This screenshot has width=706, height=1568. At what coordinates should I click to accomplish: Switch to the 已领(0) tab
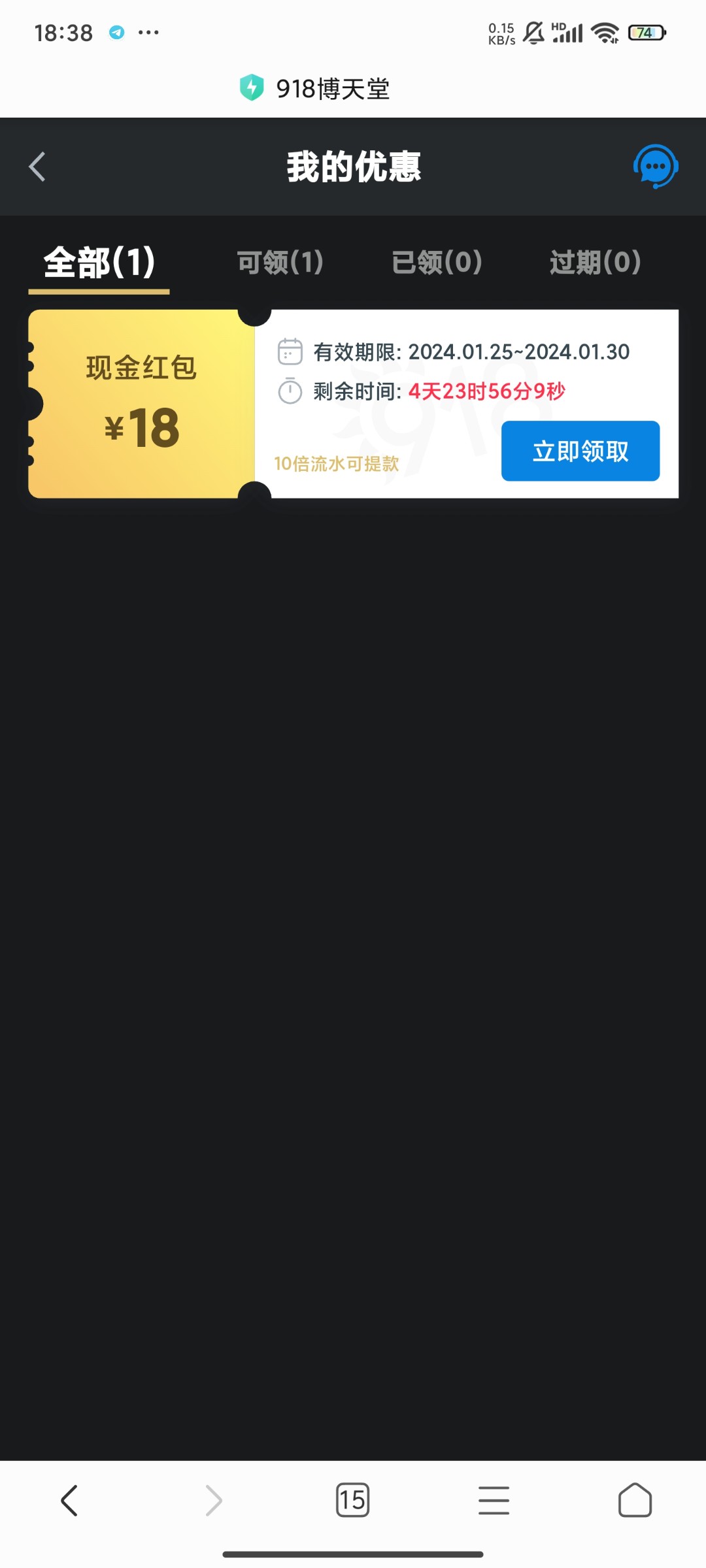click(437, 263)
